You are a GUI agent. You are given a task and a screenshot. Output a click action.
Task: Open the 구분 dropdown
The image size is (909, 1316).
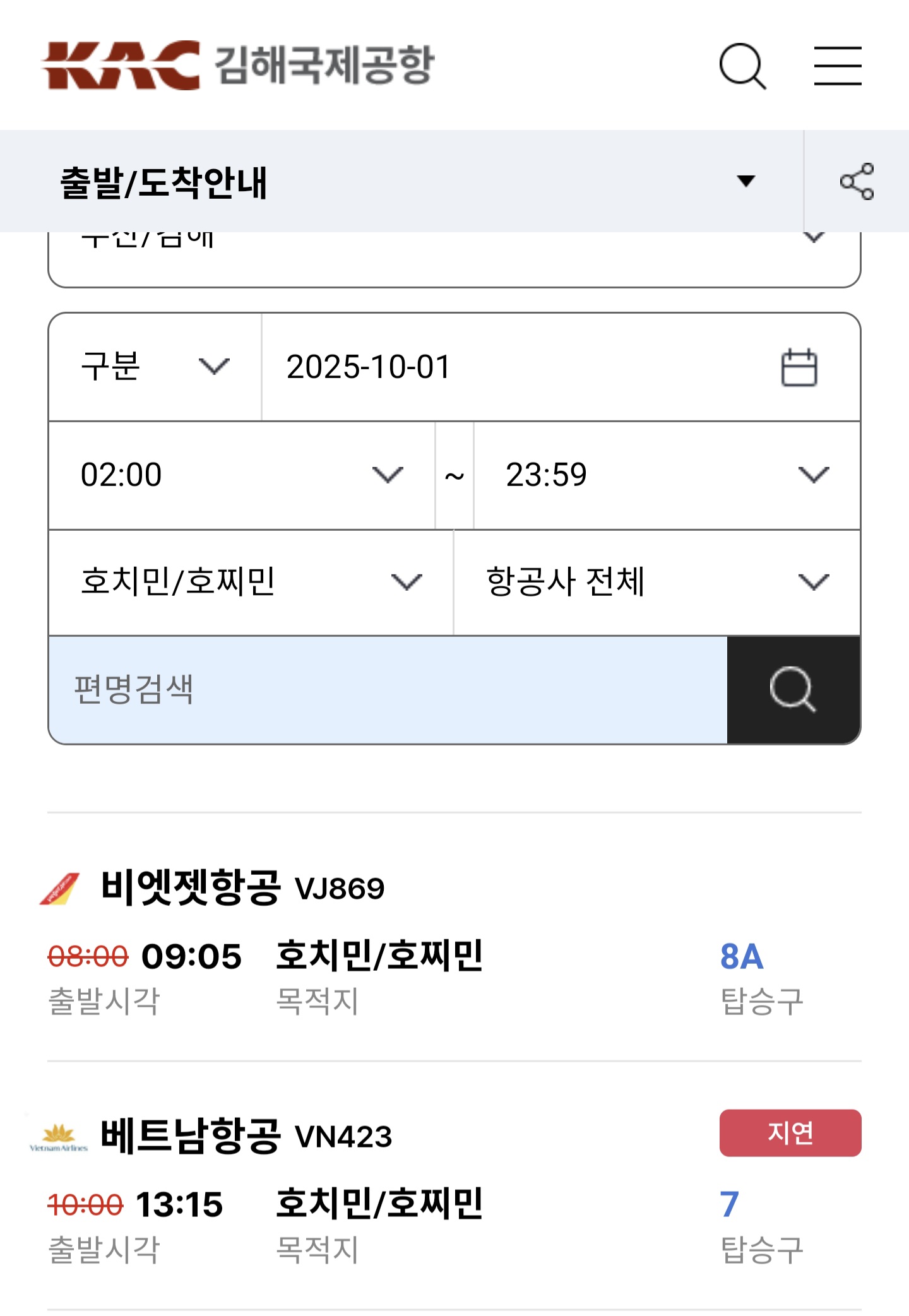pos(155,367)
